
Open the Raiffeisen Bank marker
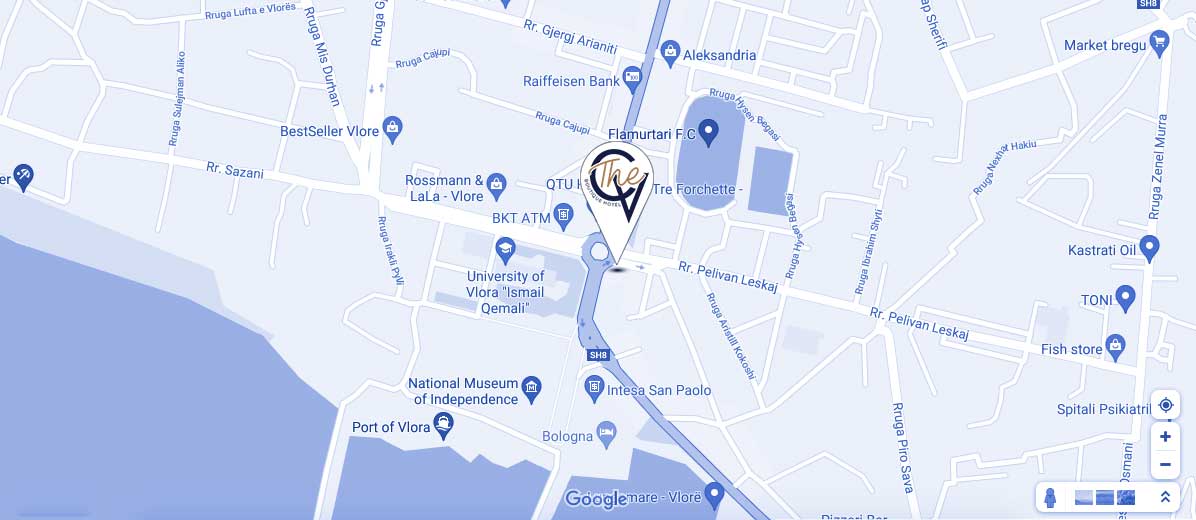[632, 77]
